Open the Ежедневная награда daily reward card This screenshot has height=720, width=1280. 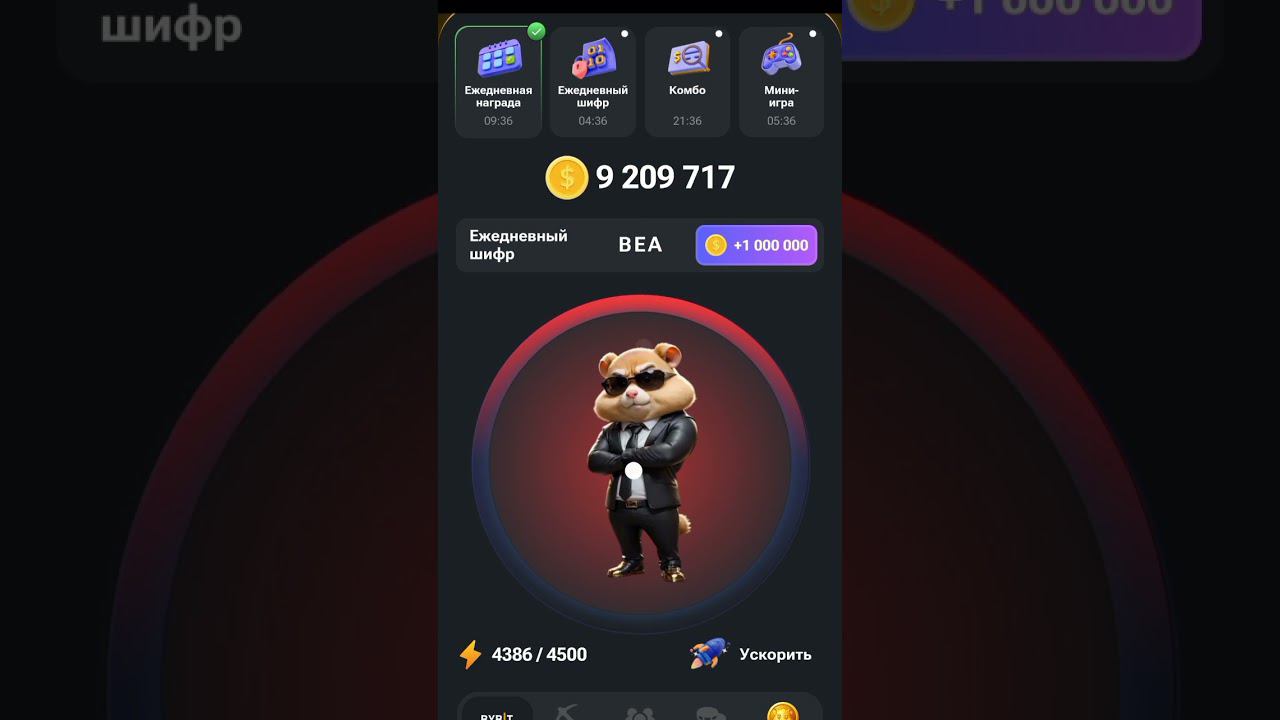coord(498,82)
